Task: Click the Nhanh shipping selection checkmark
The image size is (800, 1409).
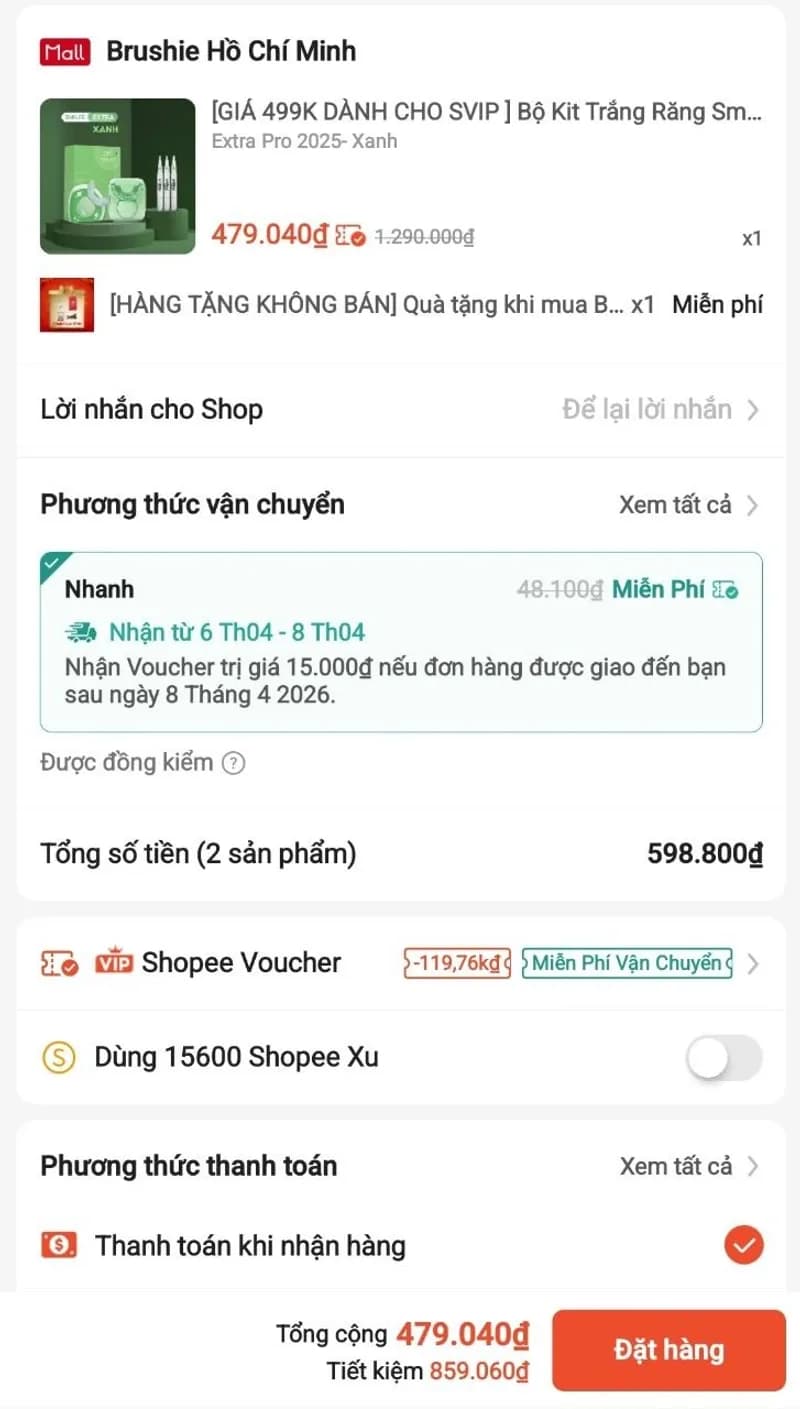Action: click(50, 562)
